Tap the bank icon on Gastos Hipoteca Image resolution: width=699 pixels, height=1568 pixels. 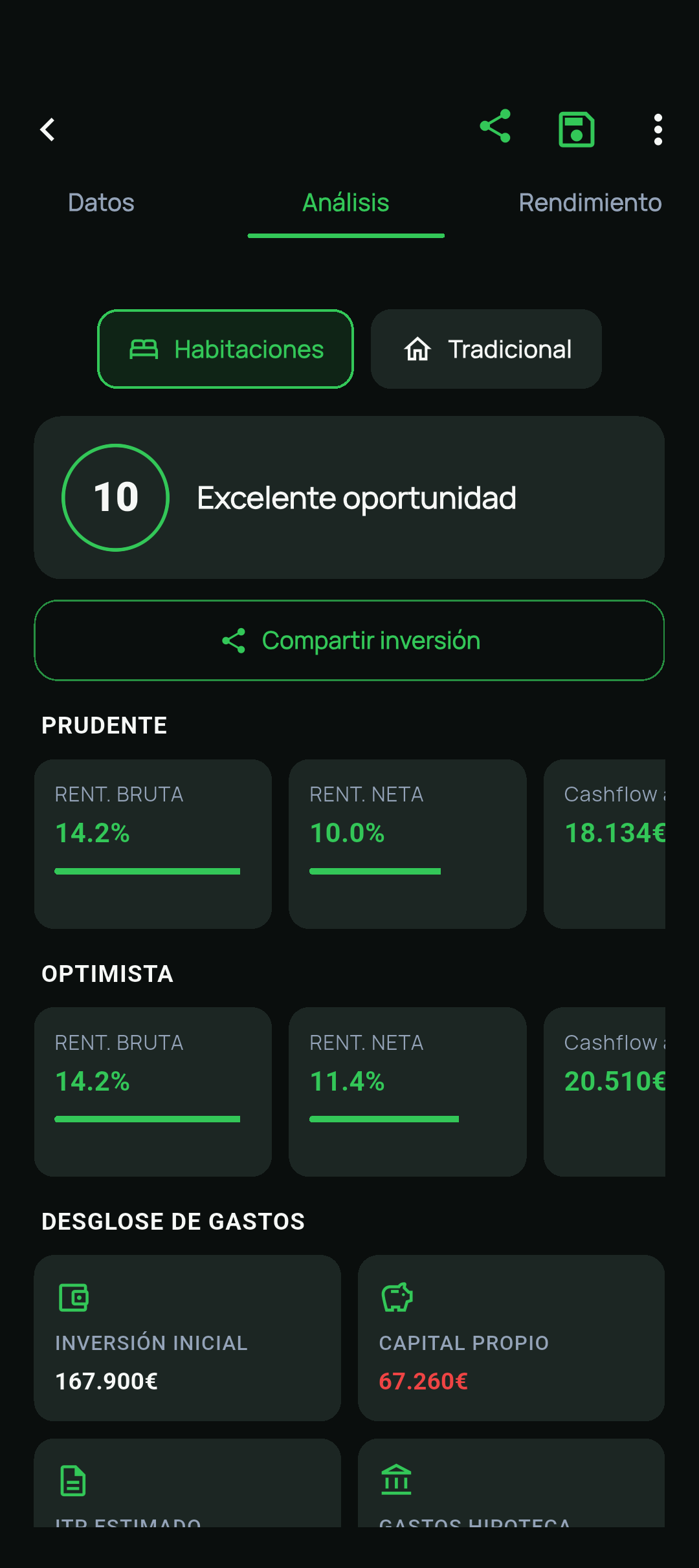[x=396, y=1481]
